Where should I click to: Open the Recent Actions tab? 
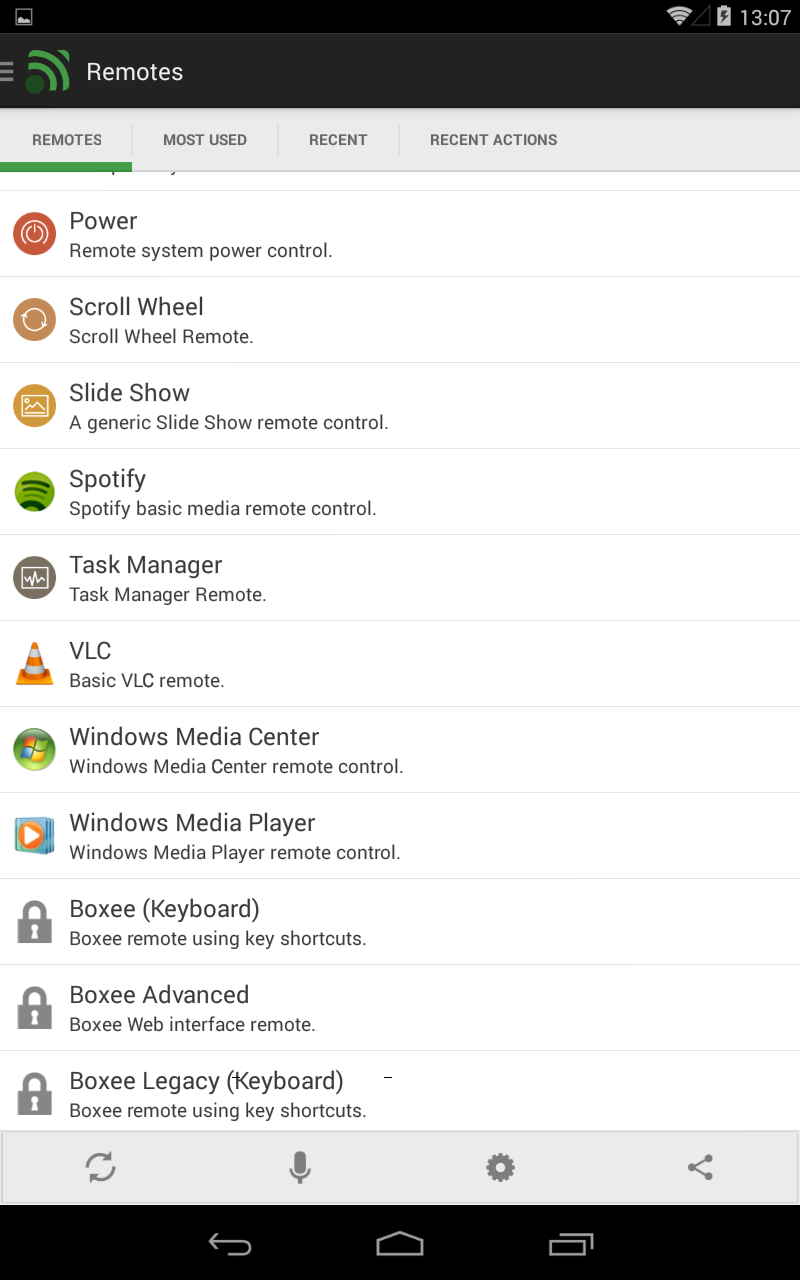pos(493,140)
